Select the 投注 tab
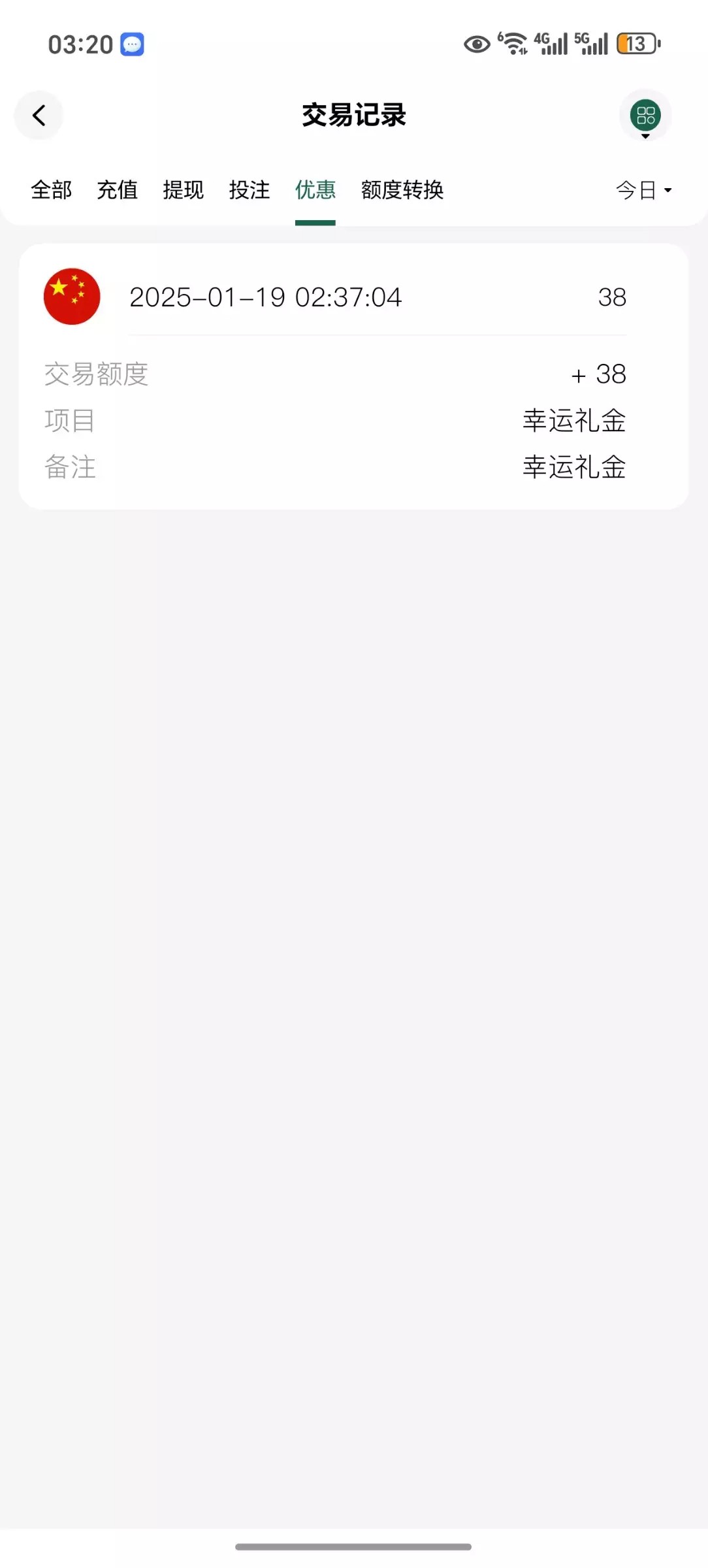 pyautogui.click(x=249, y=190)
